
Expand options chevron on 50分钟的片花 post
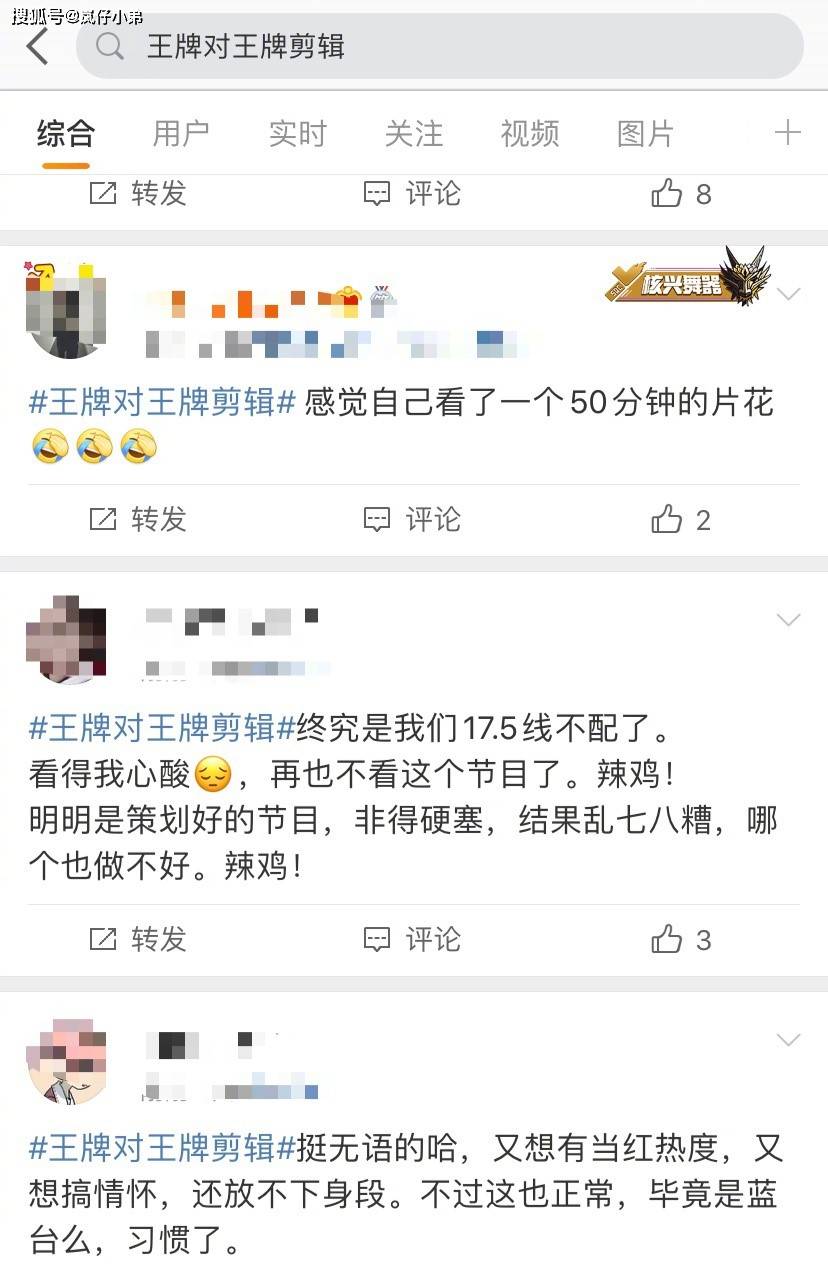[x=789, y=294]
